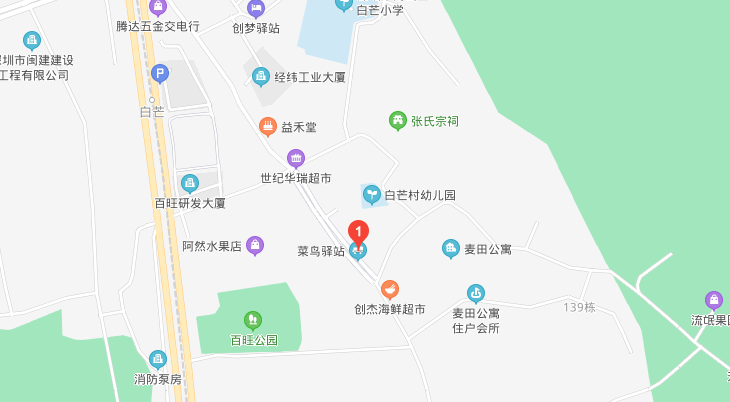Open the 白芒小学 school marker
This screenshot has height=402, width=730.
coord(345,4)
